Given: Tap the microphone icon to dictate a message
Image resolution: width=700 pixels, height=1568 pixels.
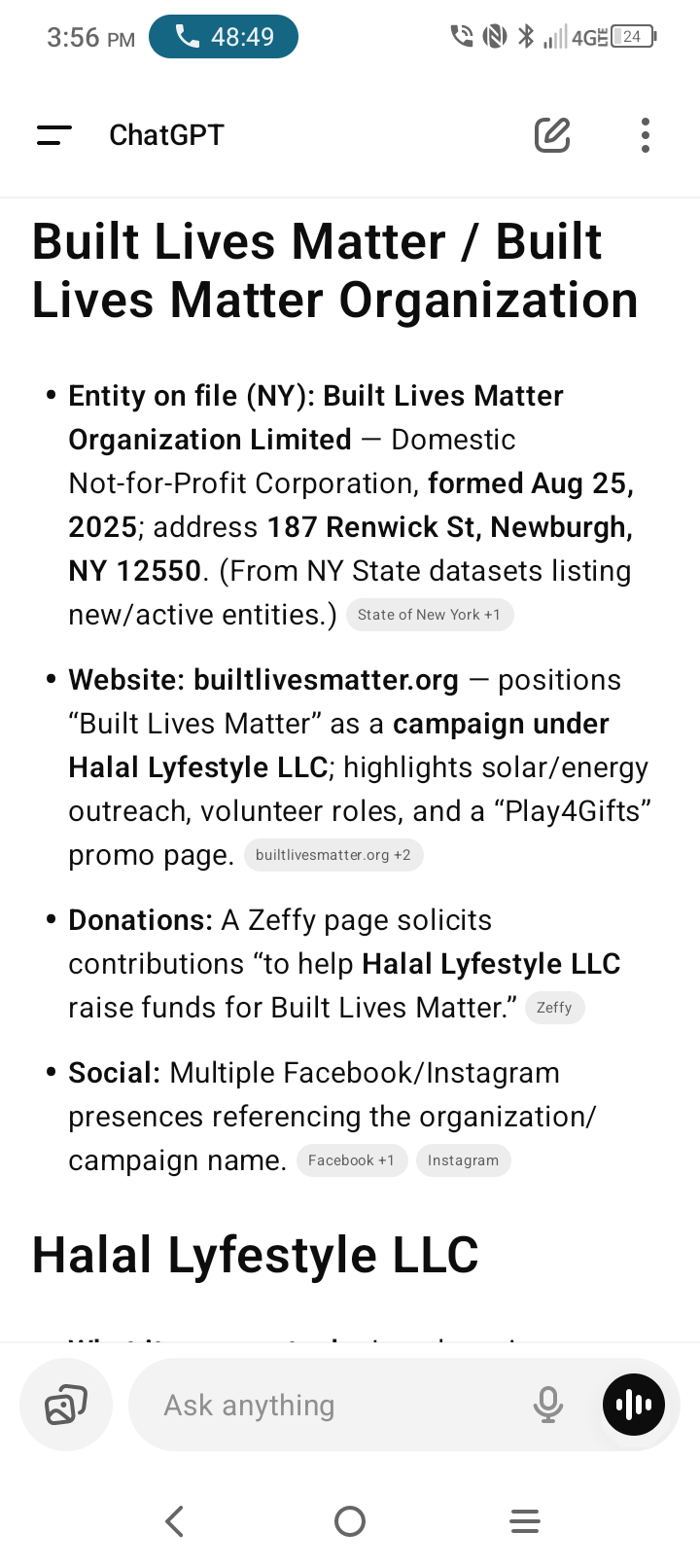Looking at the screenshot, I should 547,1404.
